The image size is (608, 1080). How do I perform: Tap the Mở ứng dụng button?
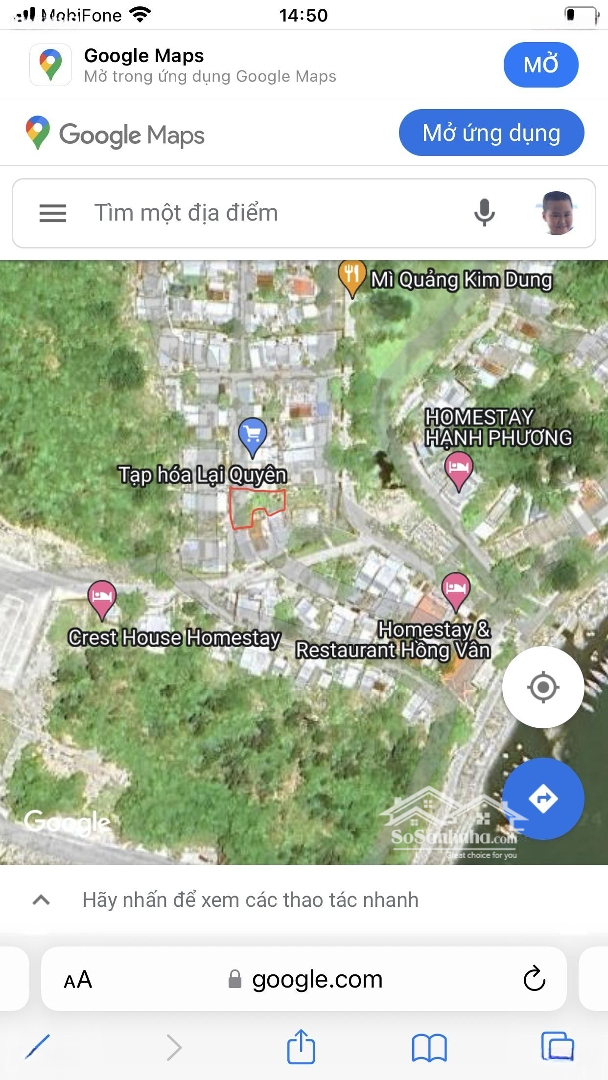[x=492, y=132]
